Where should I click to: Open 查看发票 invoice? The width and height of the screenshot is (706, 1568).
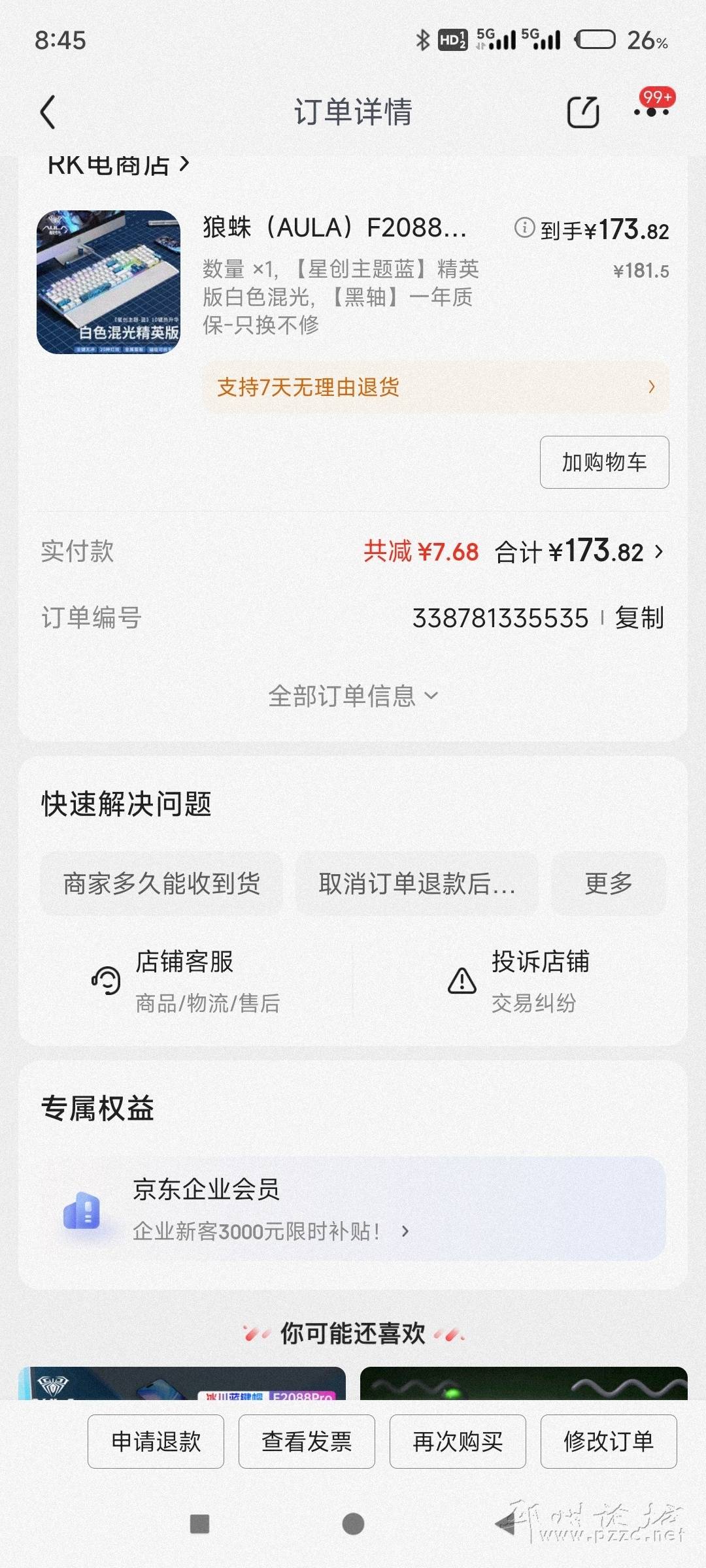[307, 1442]
